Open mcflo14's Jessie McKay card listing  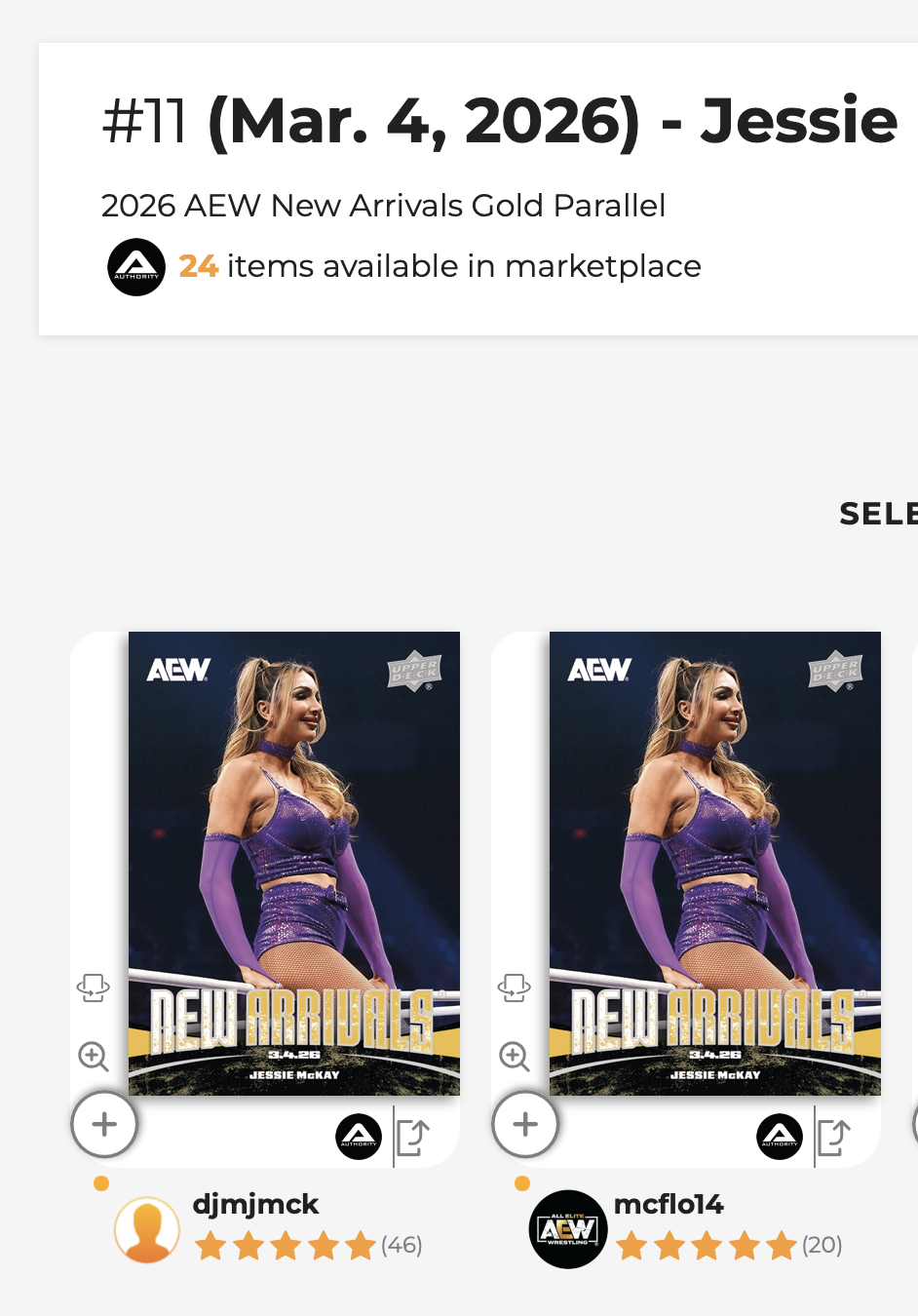(x=714, y=863)
